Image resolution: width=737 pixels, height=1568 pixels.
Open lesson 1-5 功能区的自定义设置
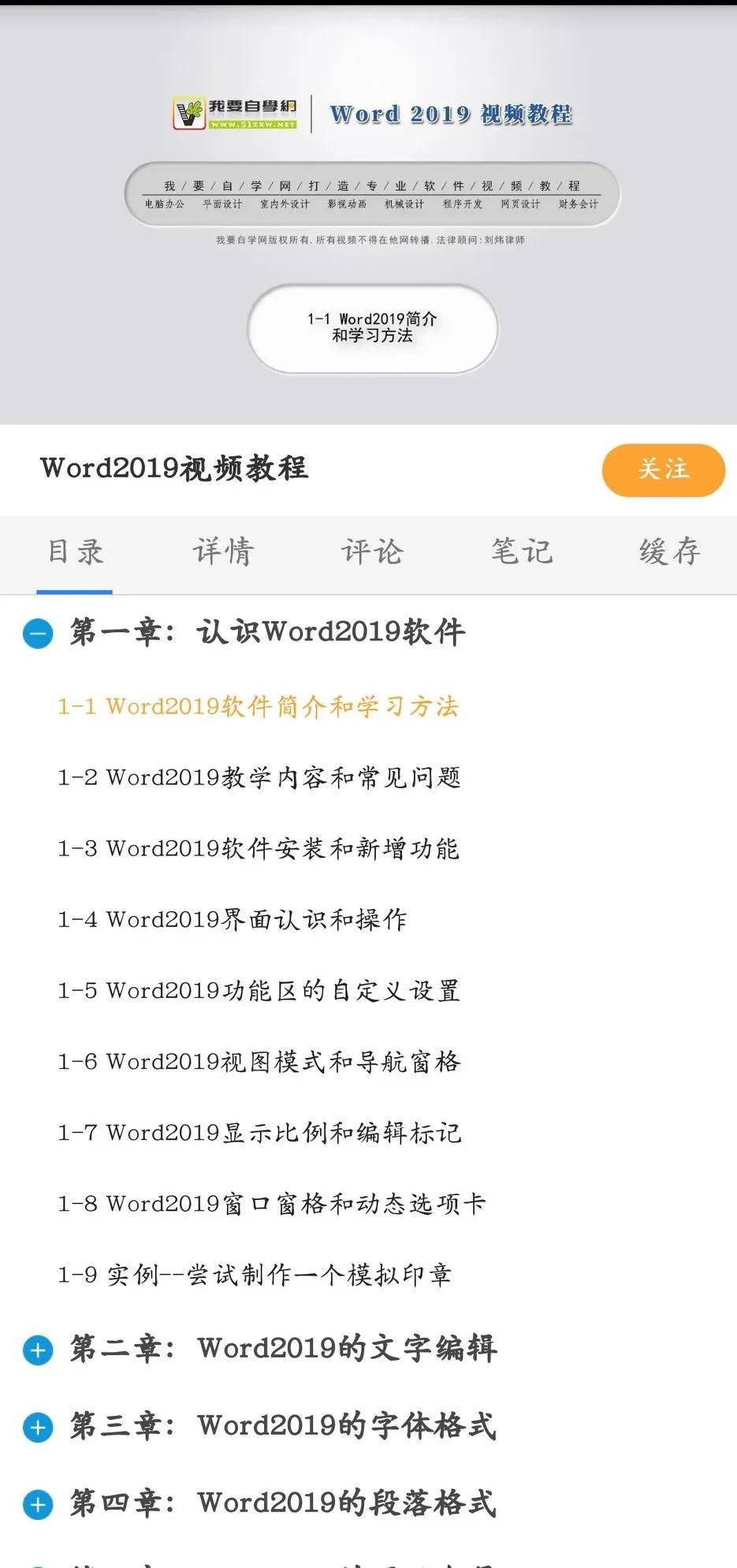(x=259, y=990)
